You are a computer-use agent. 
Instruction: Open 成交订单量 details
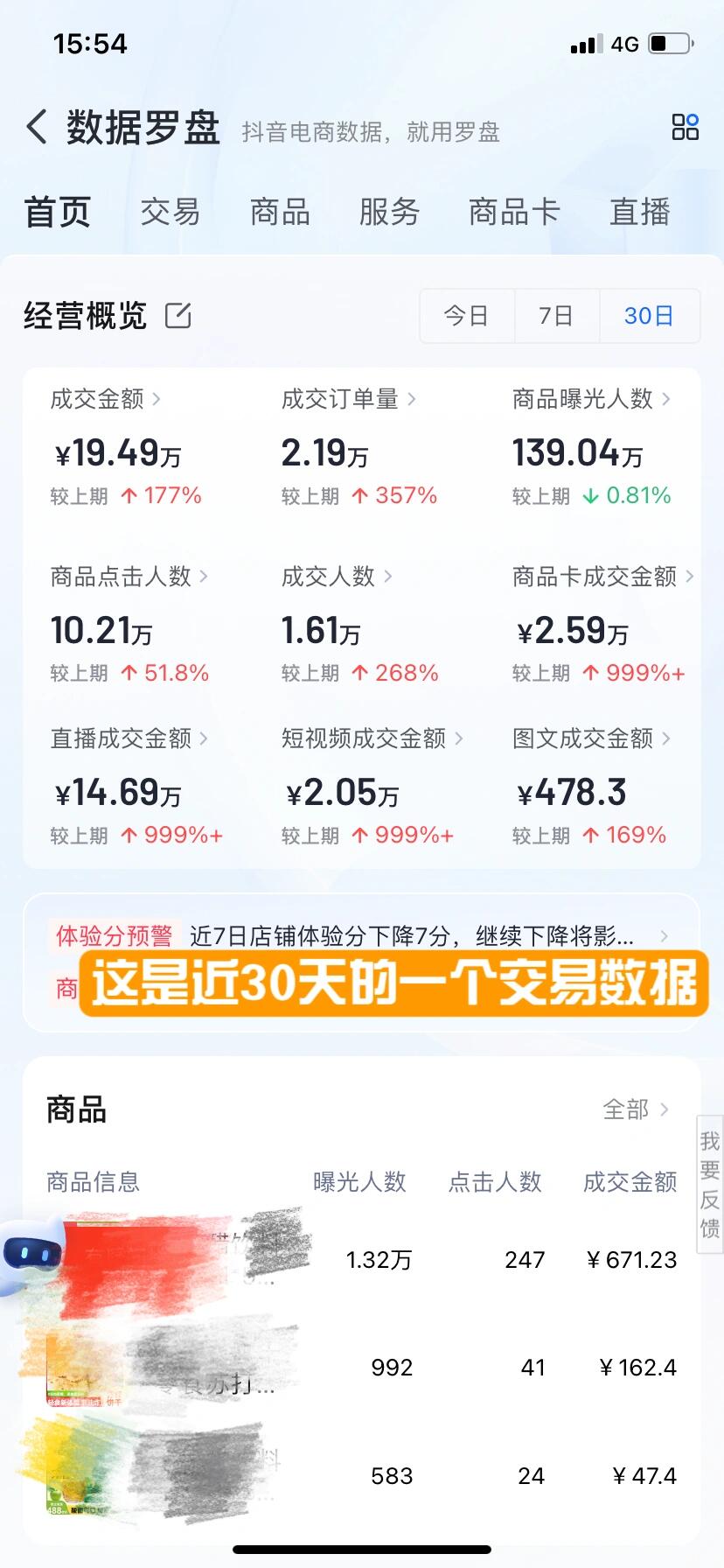click(x=348, y=400)
